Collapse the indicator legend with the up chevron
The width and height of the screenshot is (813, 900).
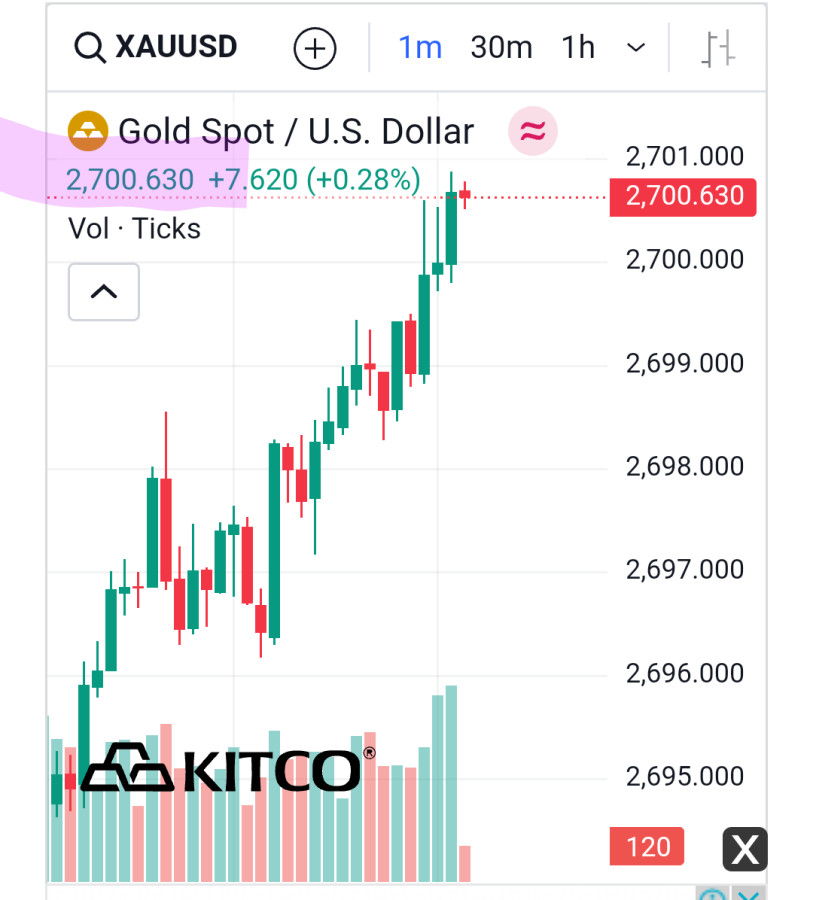point(104,292)
